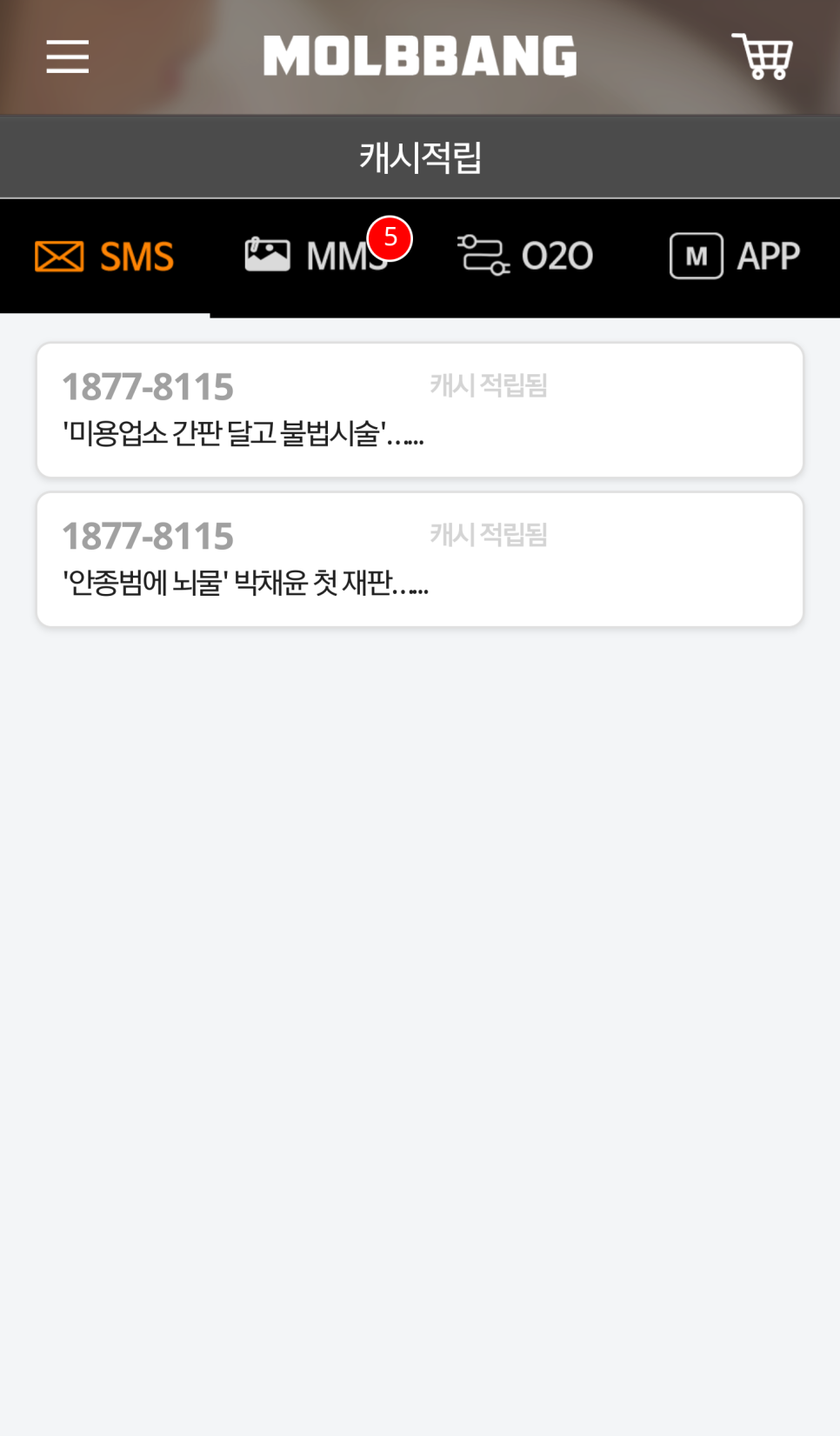The width and height of the screenshot is (840, 1436).
Task: Switch to the APP tab
Action: pyautogui.click(x=735, y=257)
